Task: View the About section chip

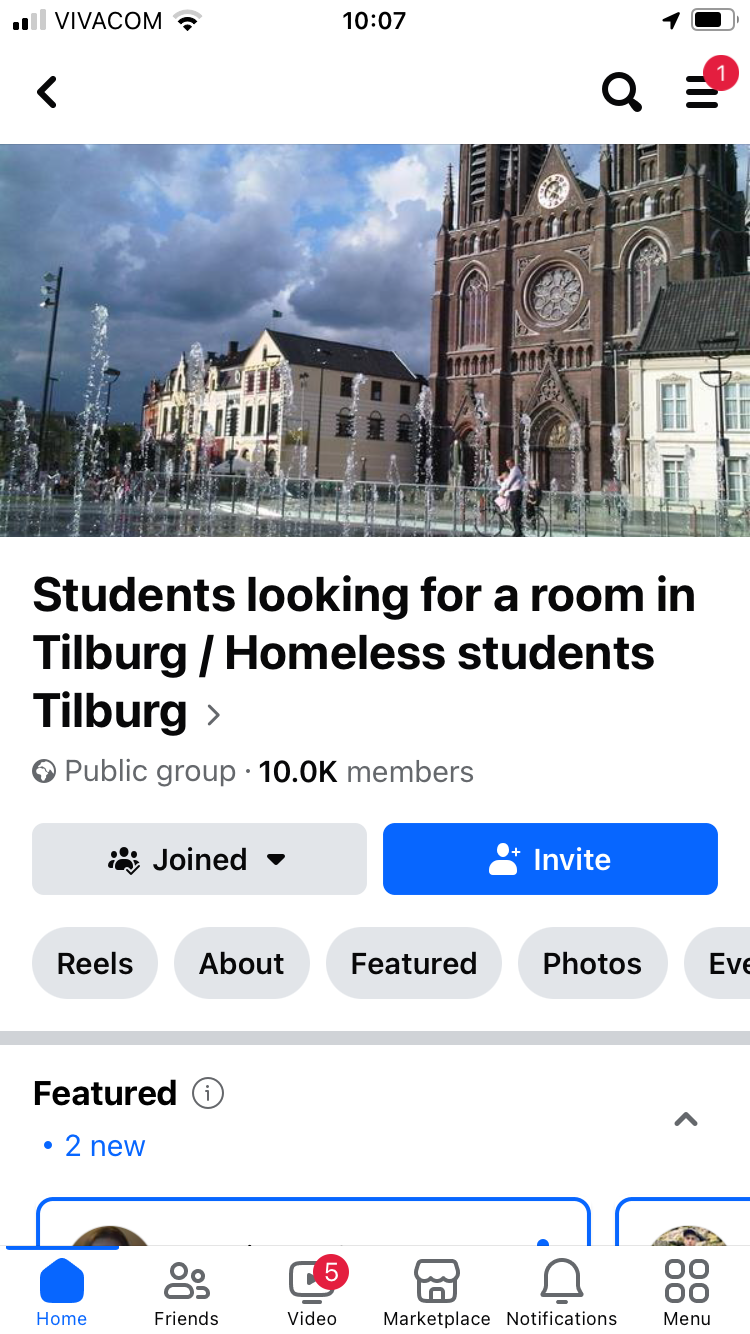Action: [x=241, y=963]
